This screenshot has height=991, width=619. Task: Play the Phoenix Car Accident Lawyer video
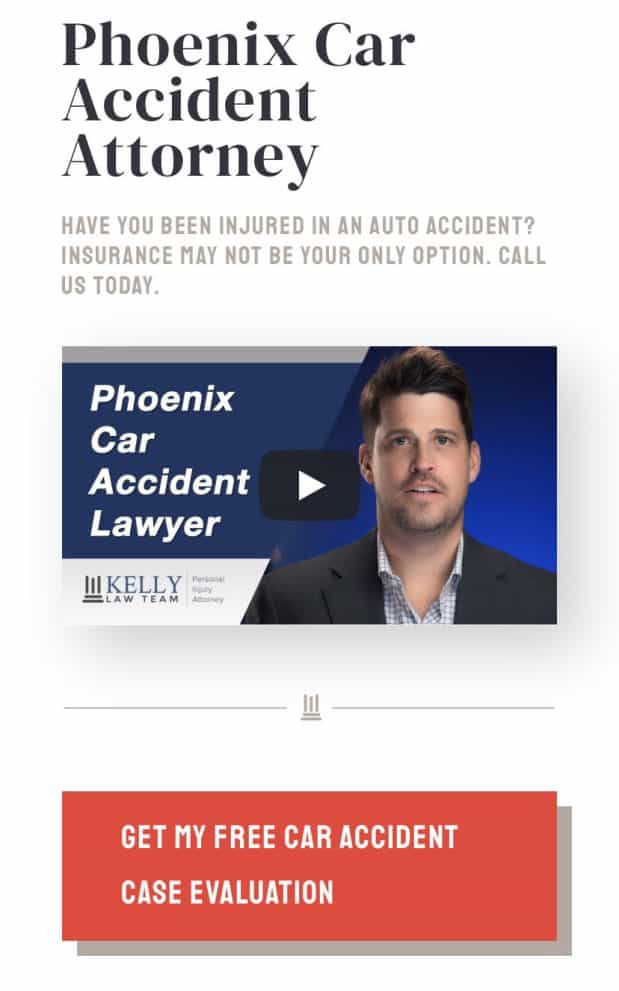[x=310, y=485]
